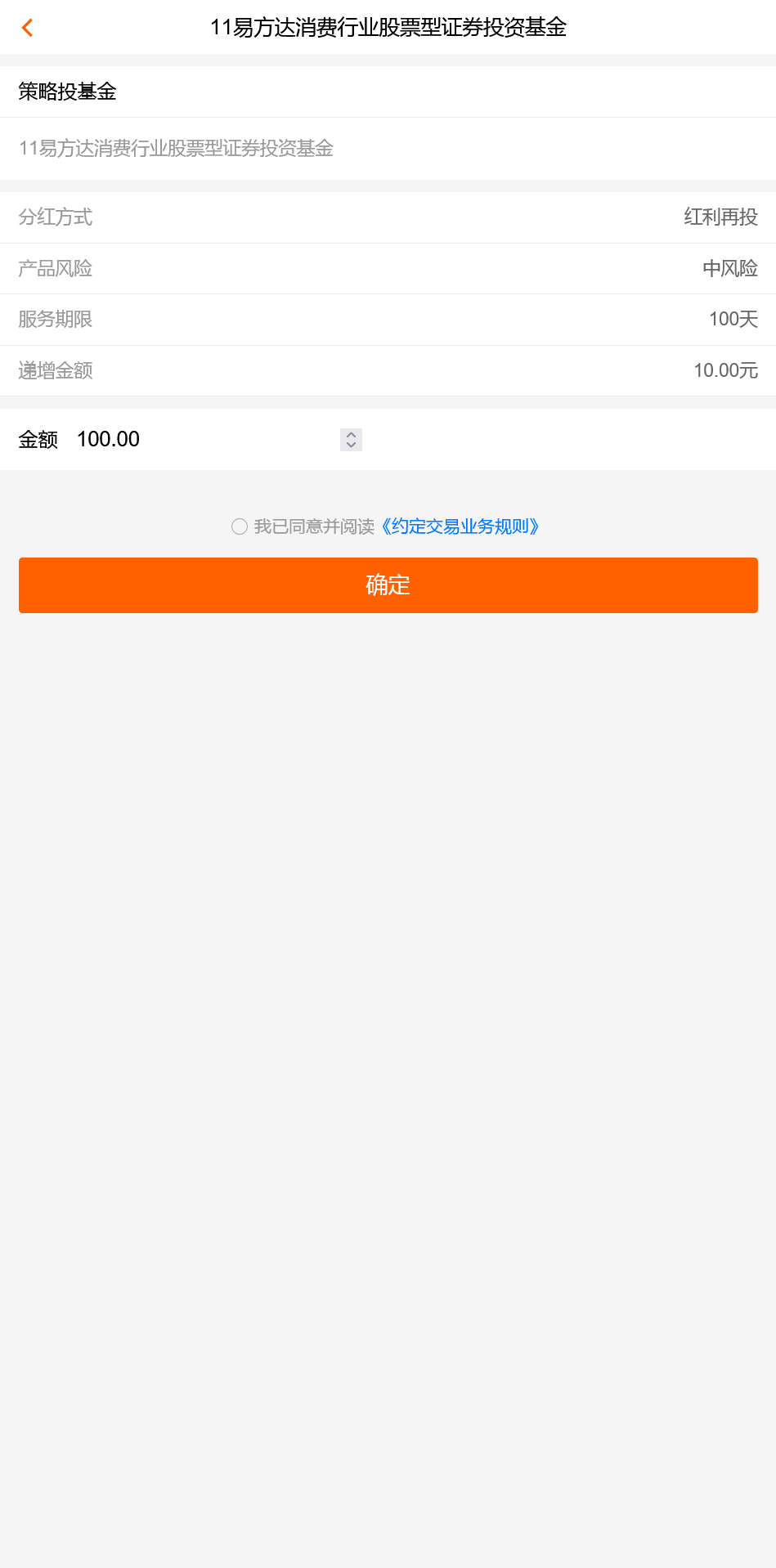Select the 10.00元 increment value
This screenshot has height=1568, width=776.
(x=725, y=370)
